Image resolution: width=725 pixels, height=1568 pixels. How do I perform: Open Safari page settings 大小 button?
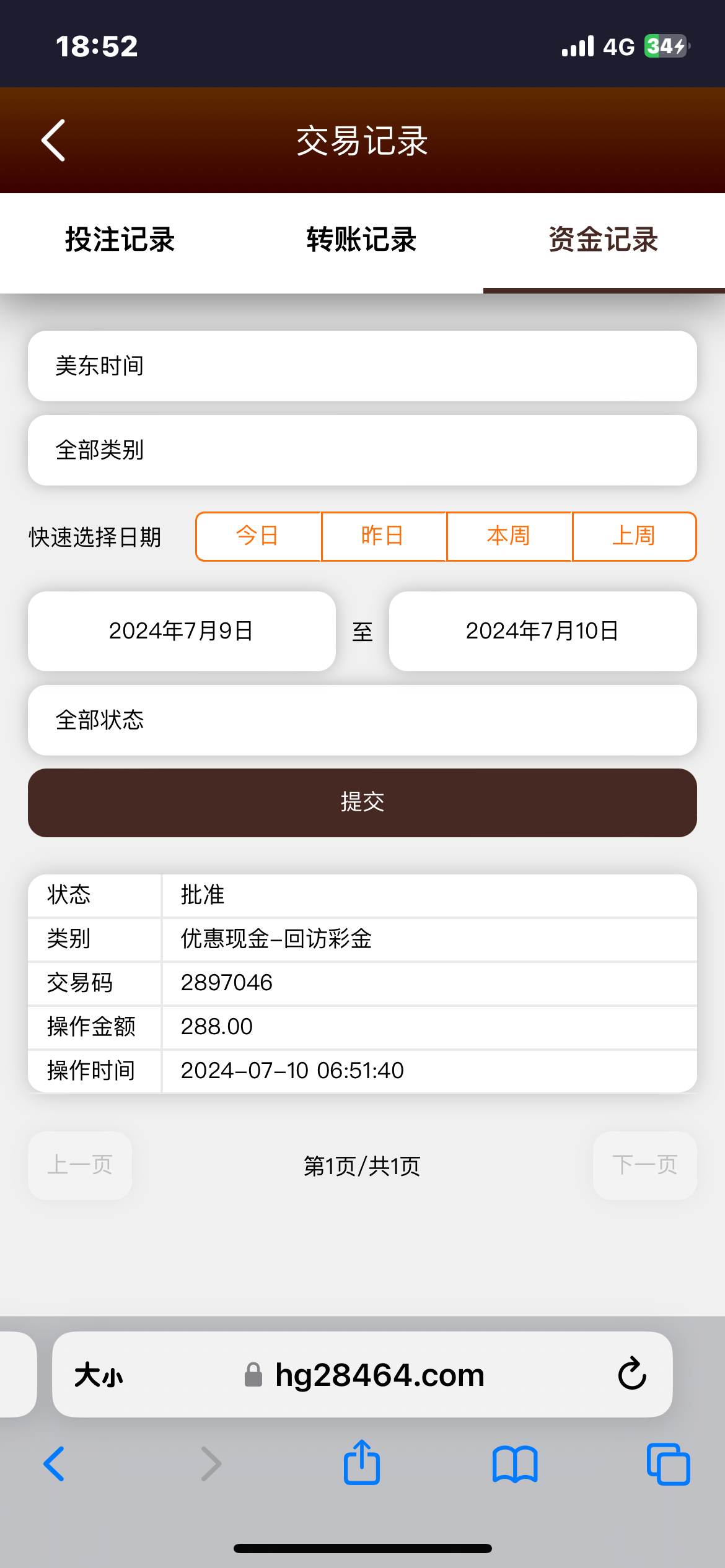coord(99,1376)
